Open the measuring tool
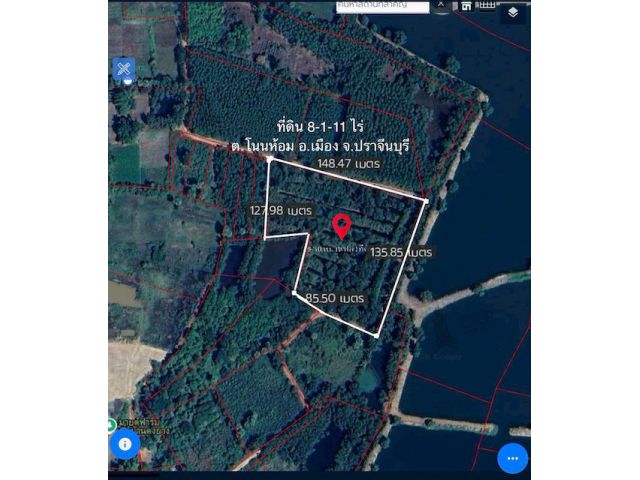 click(x=124, y=70)
